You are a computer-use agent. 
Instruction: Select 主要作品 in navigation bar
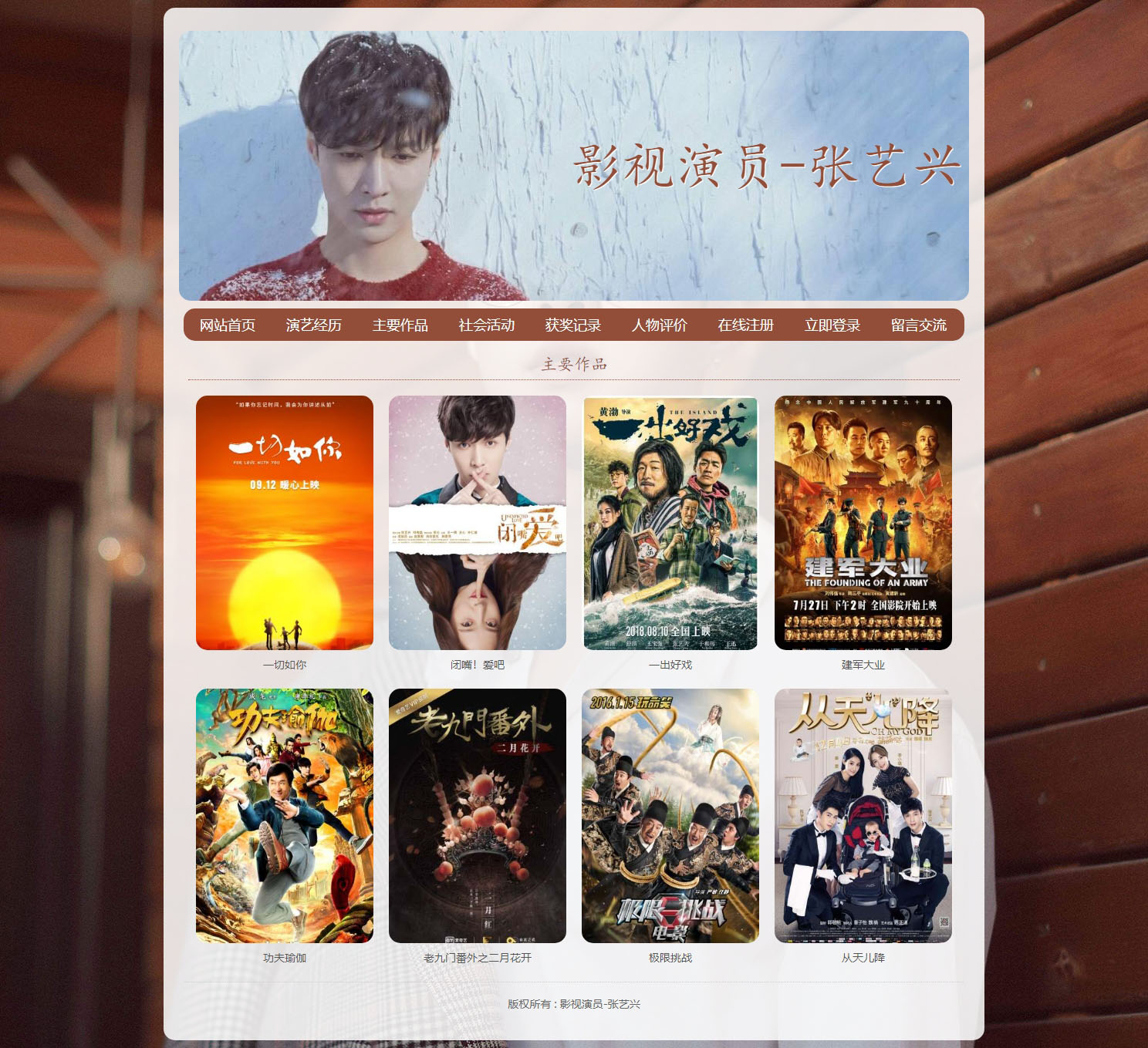400,325
